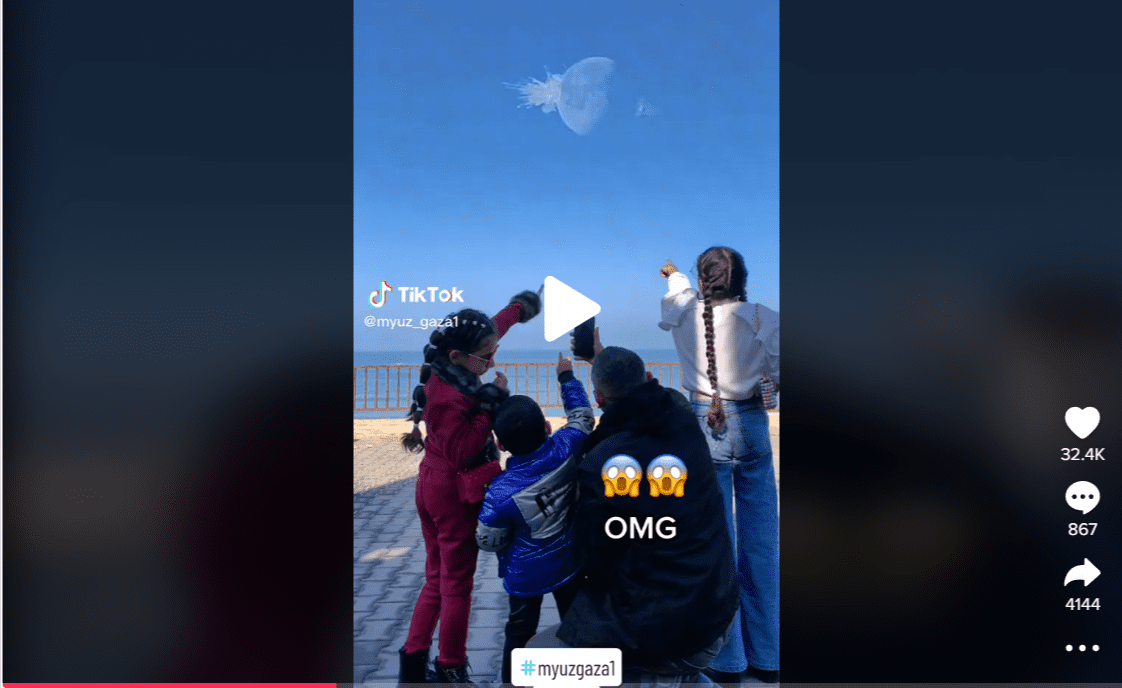Image resolution: width=1122 pixels, height=688 pixels.
Task: Share this video with the arrow icon
Action: 1082,573
